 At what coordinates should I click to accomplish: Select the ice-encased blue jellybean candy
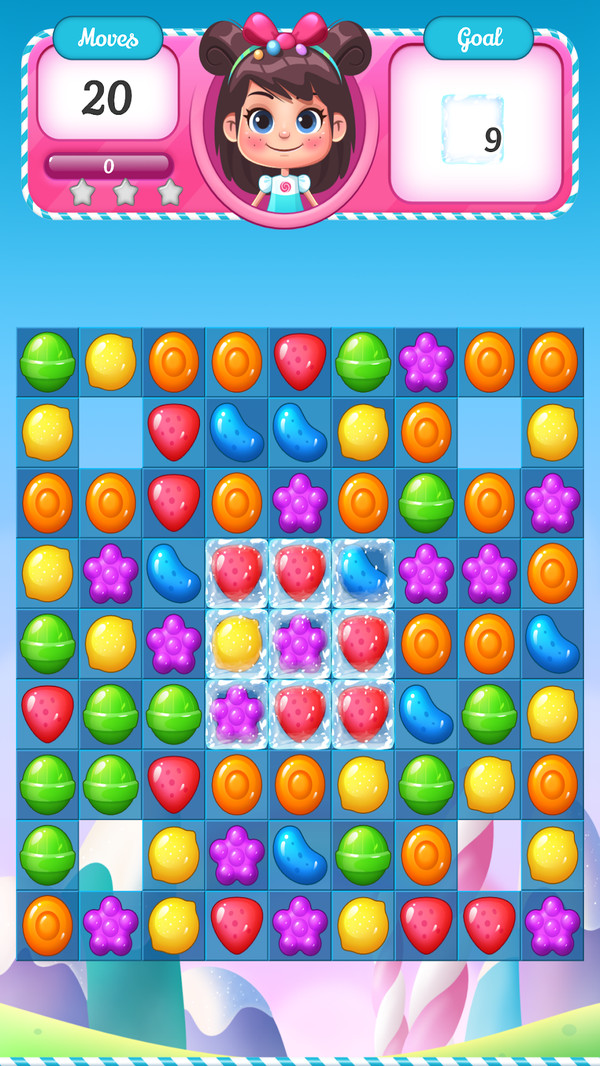[363, 572]
